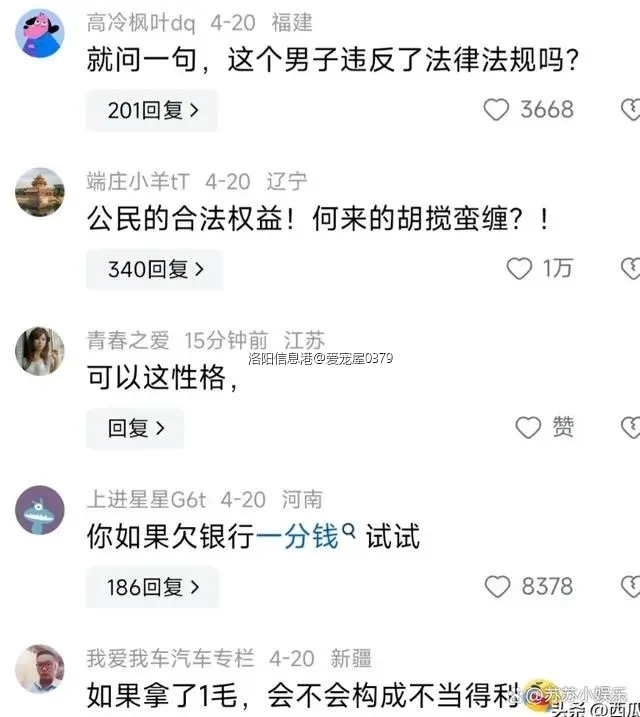
Task: Give 青春之爱's comment a 赞
Action: tap(528, 428)
